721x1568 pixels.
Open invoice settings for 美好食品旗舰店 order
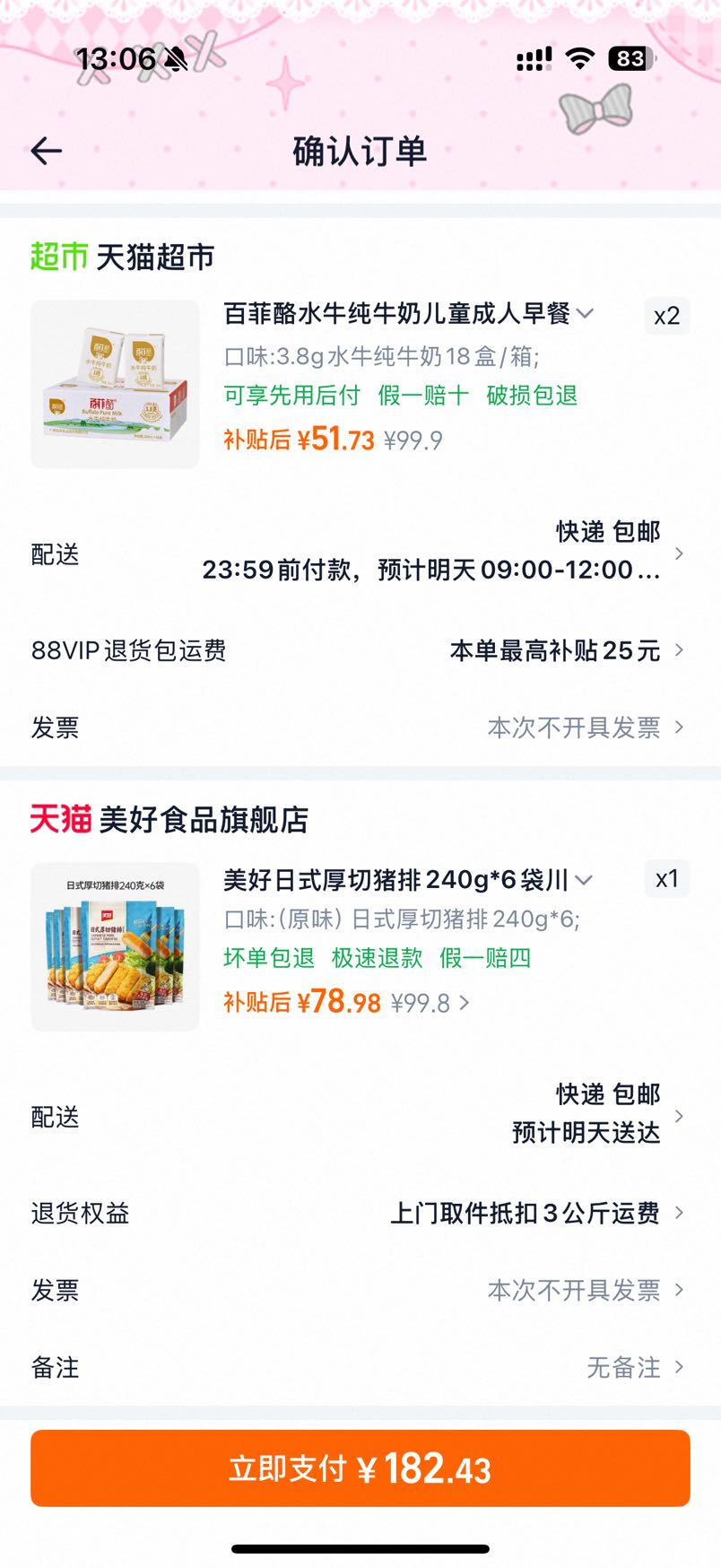click(x=360, y=1290)
